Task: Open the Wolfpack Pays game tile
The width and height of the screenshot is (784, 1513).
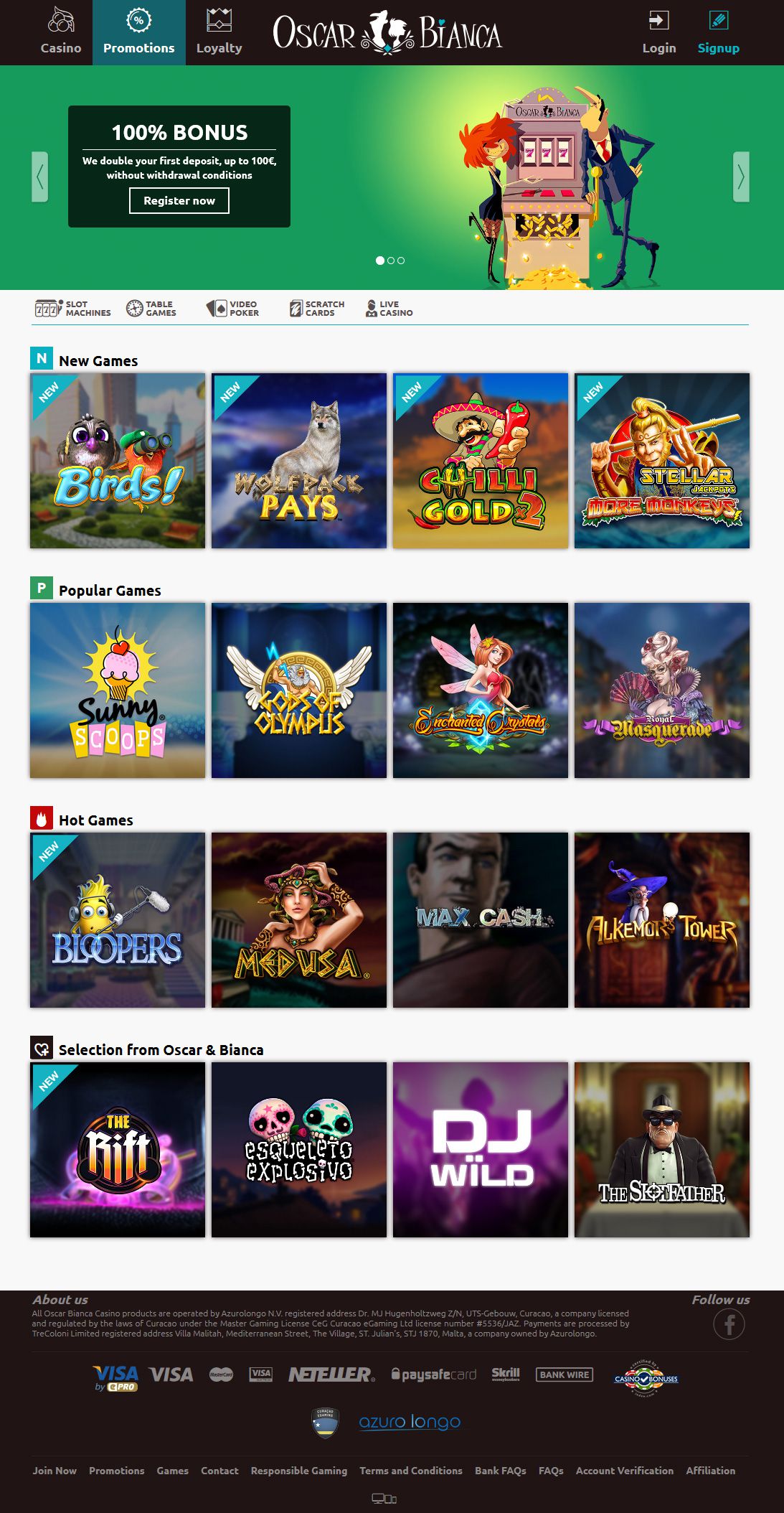Action: [x=299, y=461]
